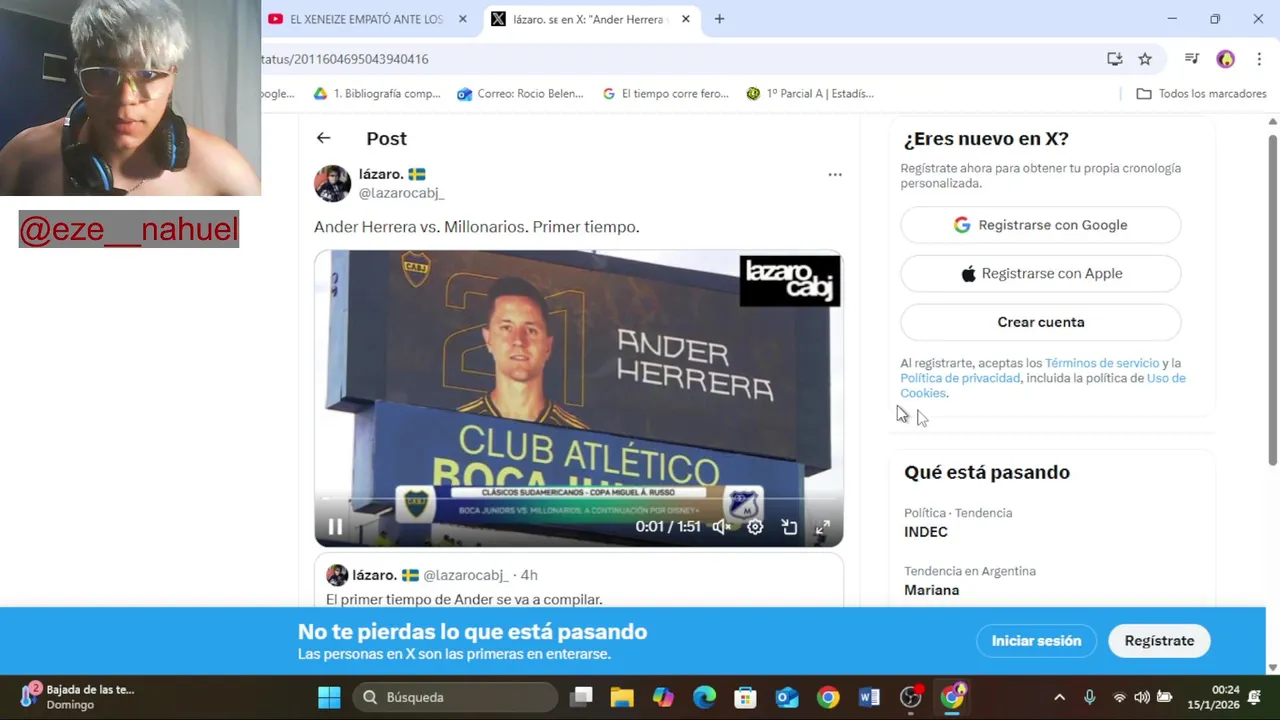Viewport: 1280px width, 720px height.
Task: Open the Mariana trend
Action: pyautogui.click(x=931, y=590)
